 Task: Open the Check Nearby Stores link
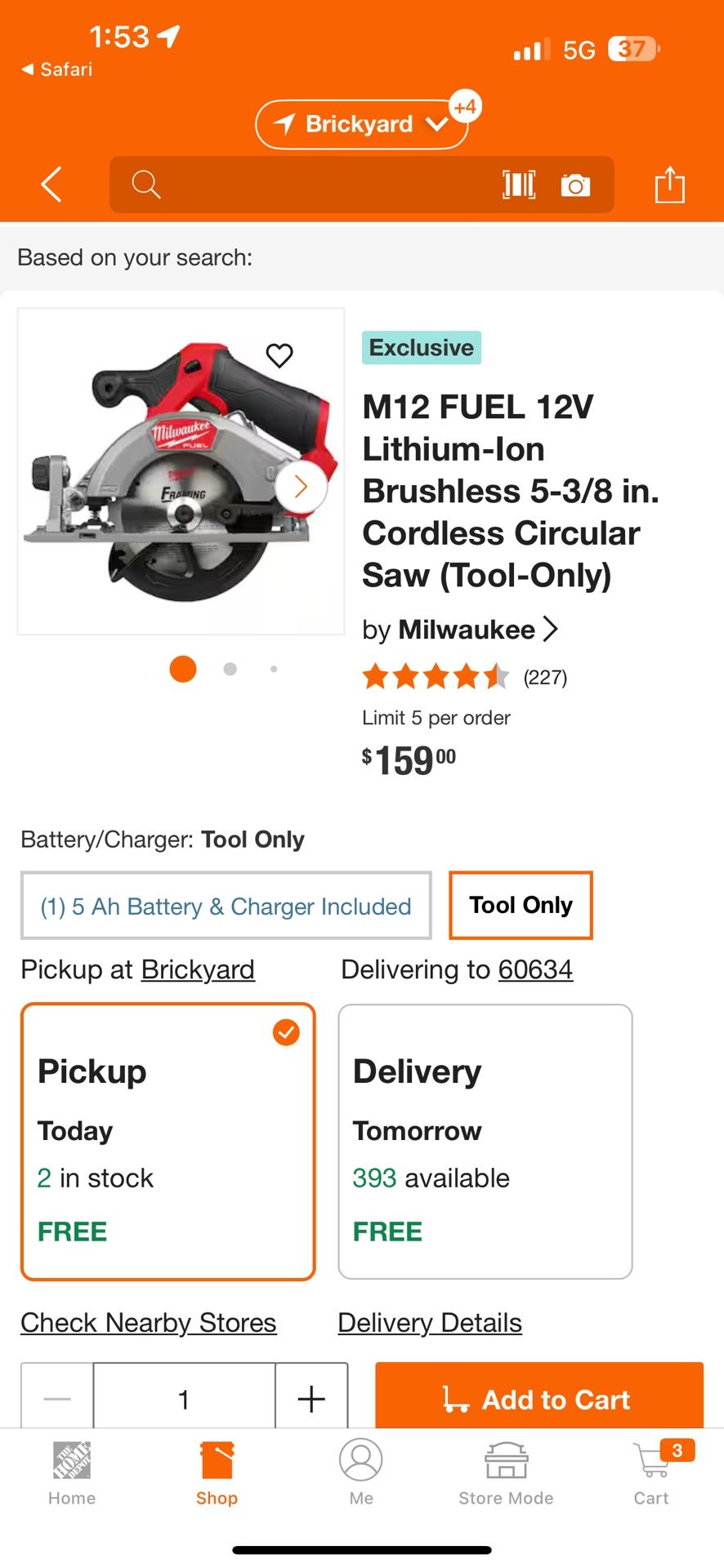[x=148, y=1322]
